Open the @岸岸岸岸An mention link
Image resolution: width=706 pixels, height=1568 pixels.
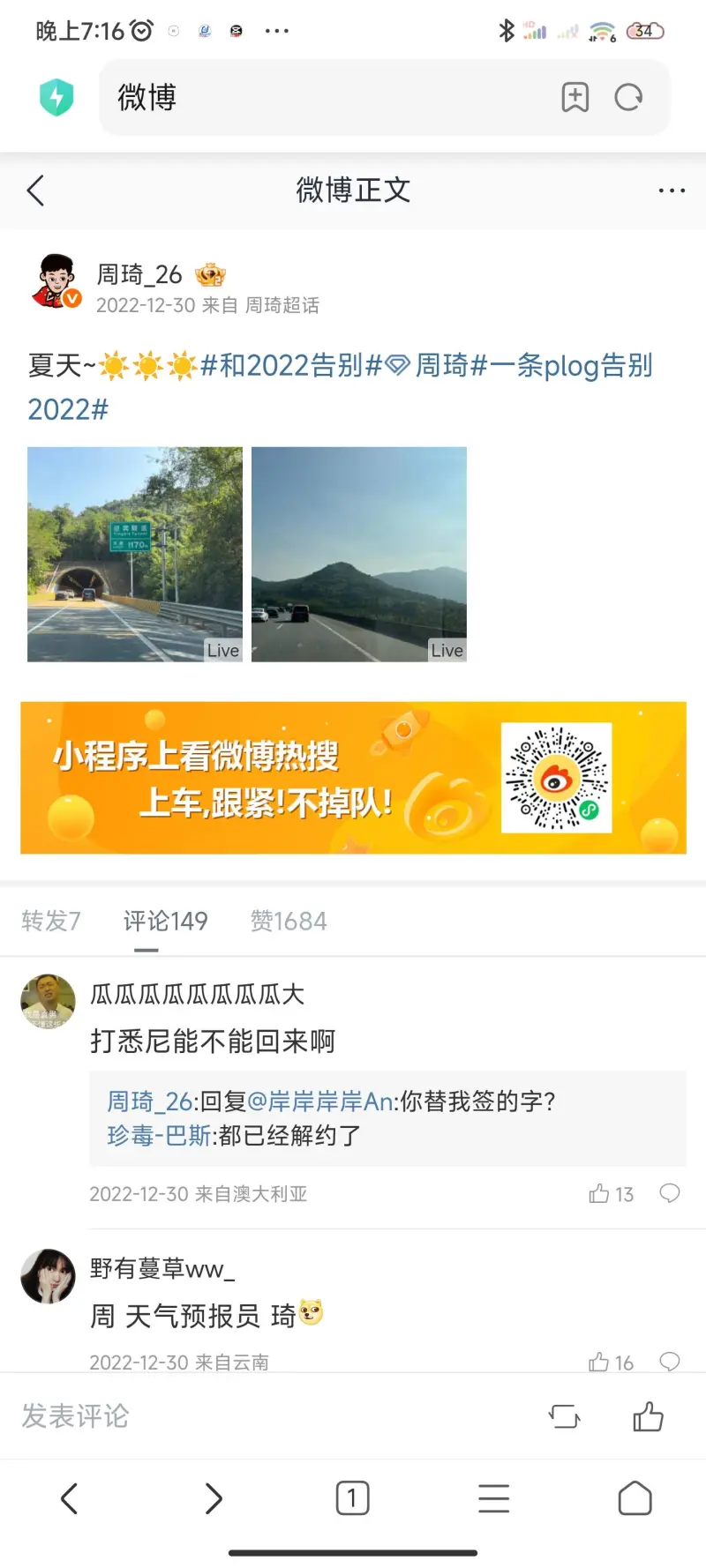click(x=321, y=1101)
